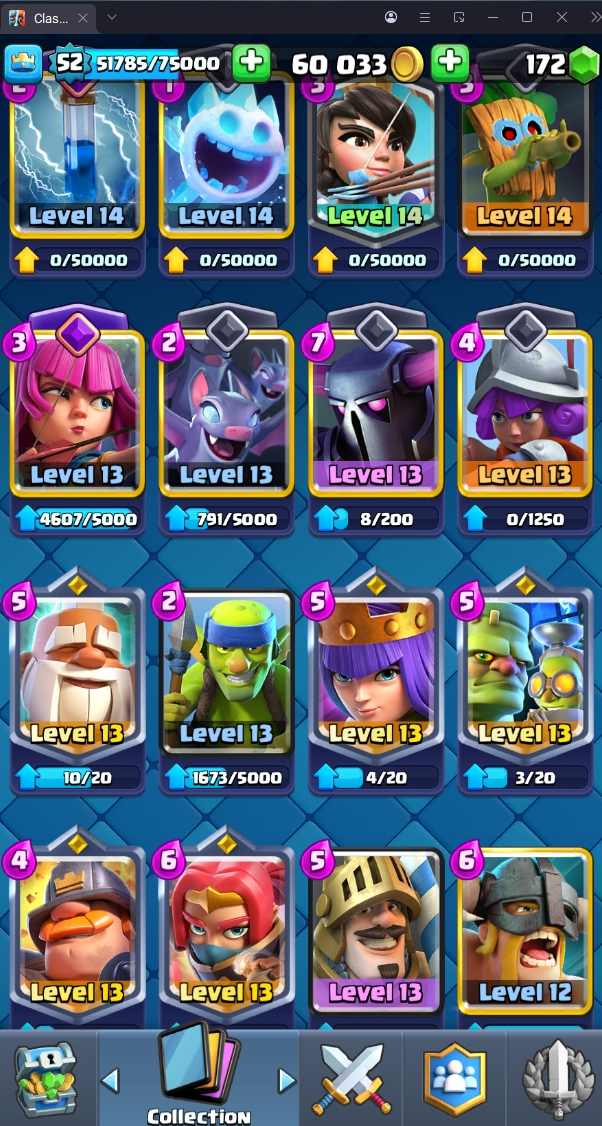Screen dimensions: 602x1126
Task: Open the Dart Goblin card
Action: [524, 160]
